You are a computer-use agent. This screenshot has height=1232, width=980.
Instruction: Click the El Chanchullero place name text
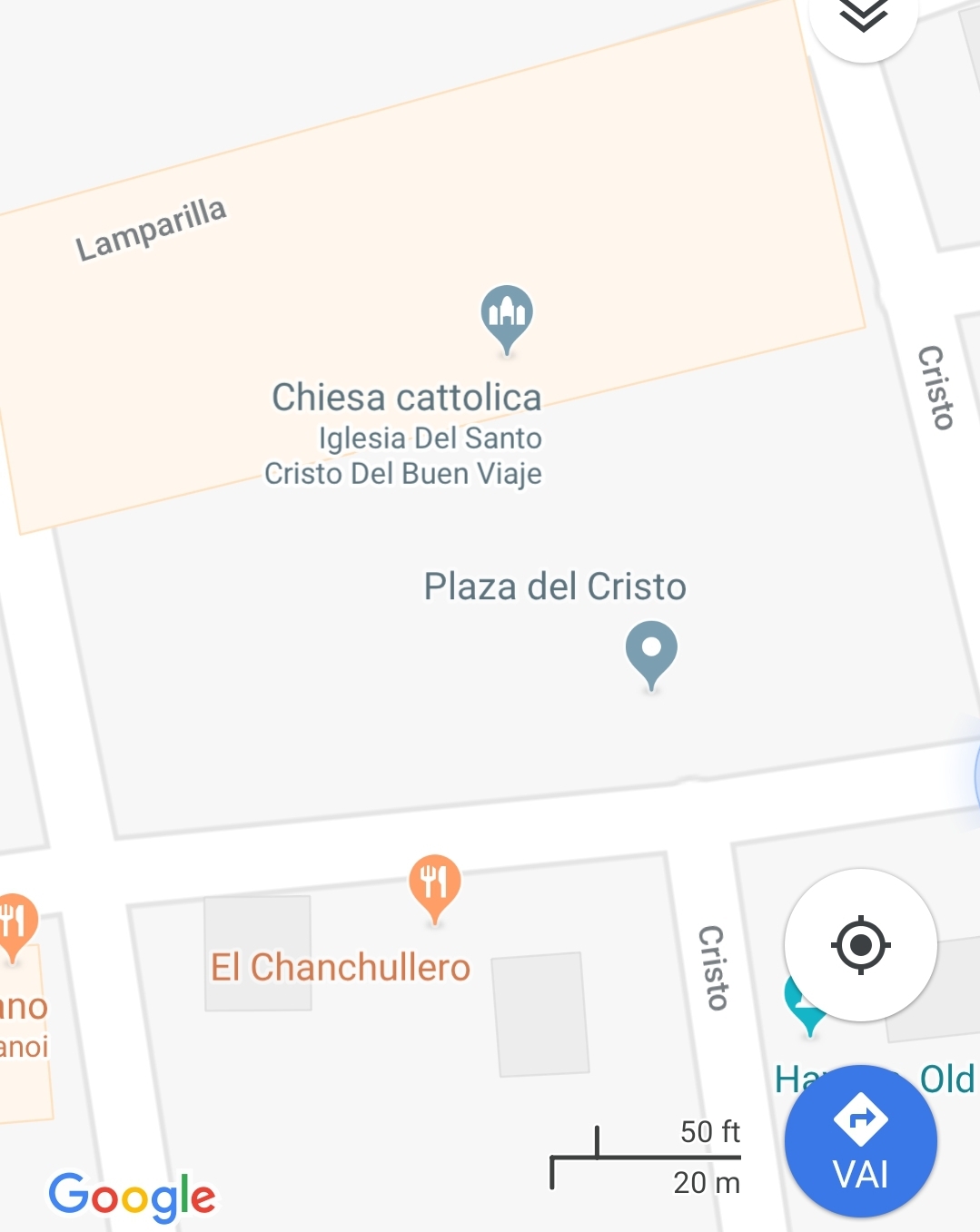338,967
